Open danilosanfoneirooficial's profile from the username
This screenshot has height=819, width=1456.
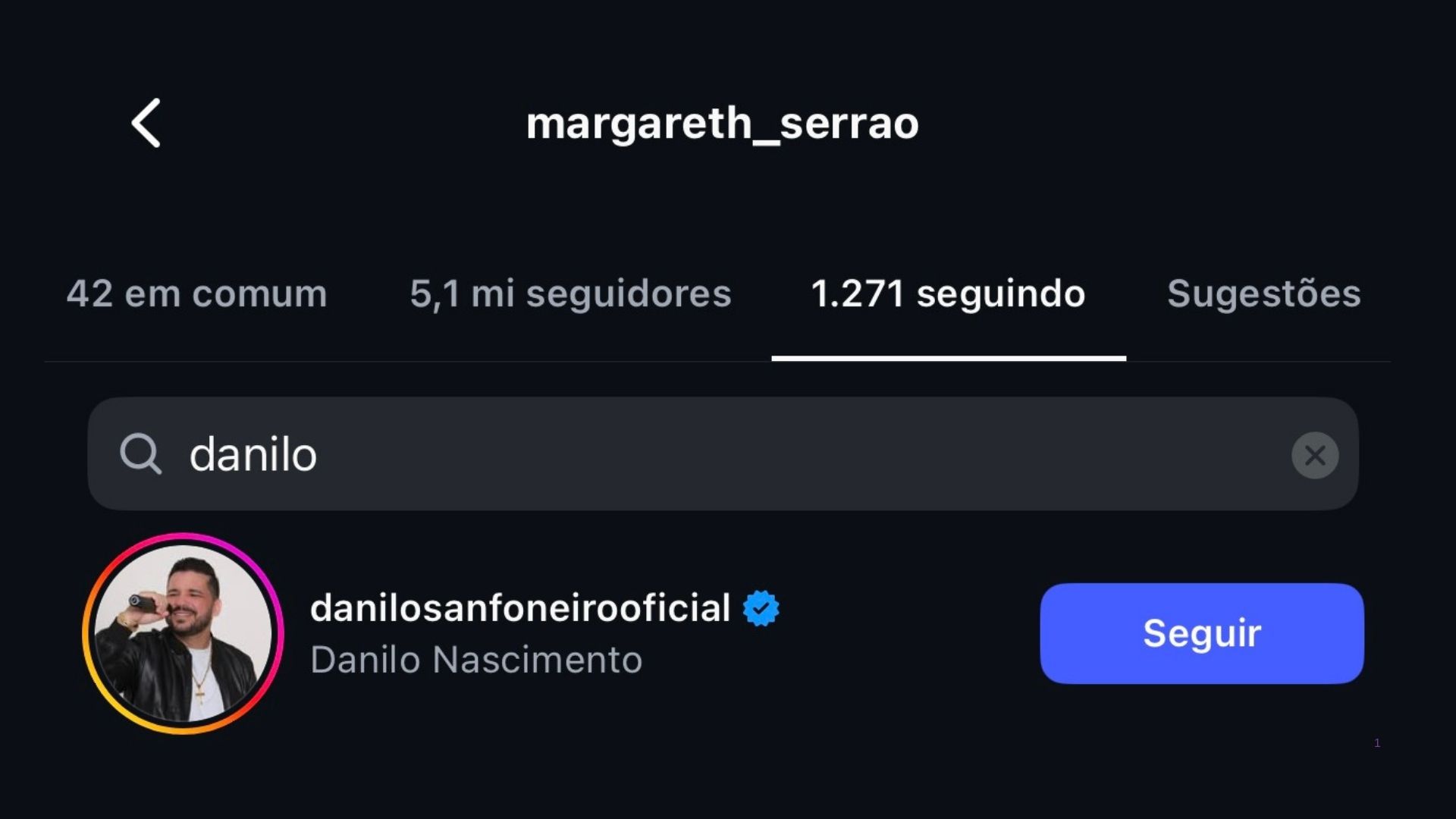pyautogui.click(x=520, y=608)
